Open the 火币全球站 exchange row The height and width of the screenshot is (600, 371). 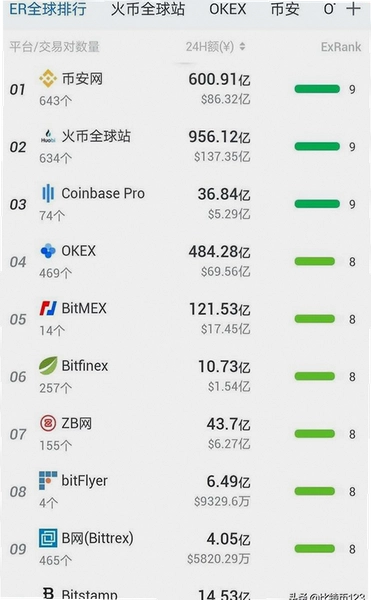186,147
